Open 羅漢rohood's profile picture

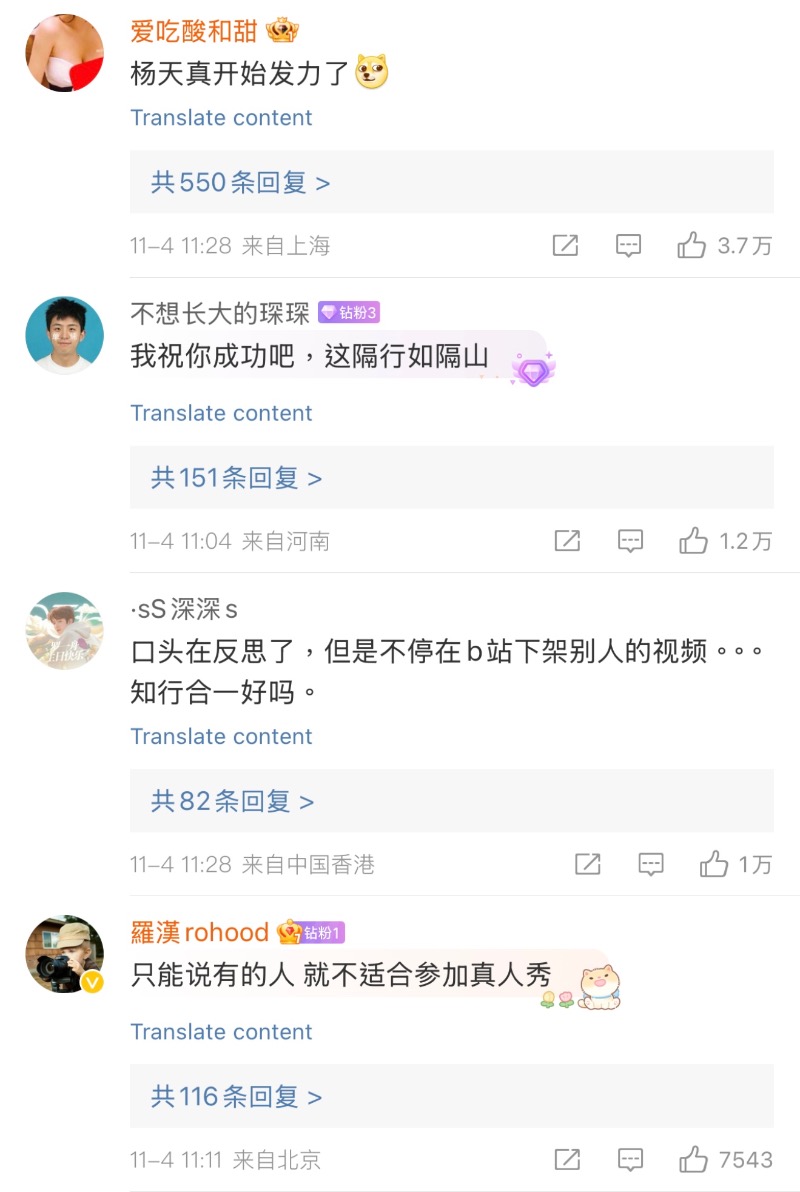pos(64,953)
